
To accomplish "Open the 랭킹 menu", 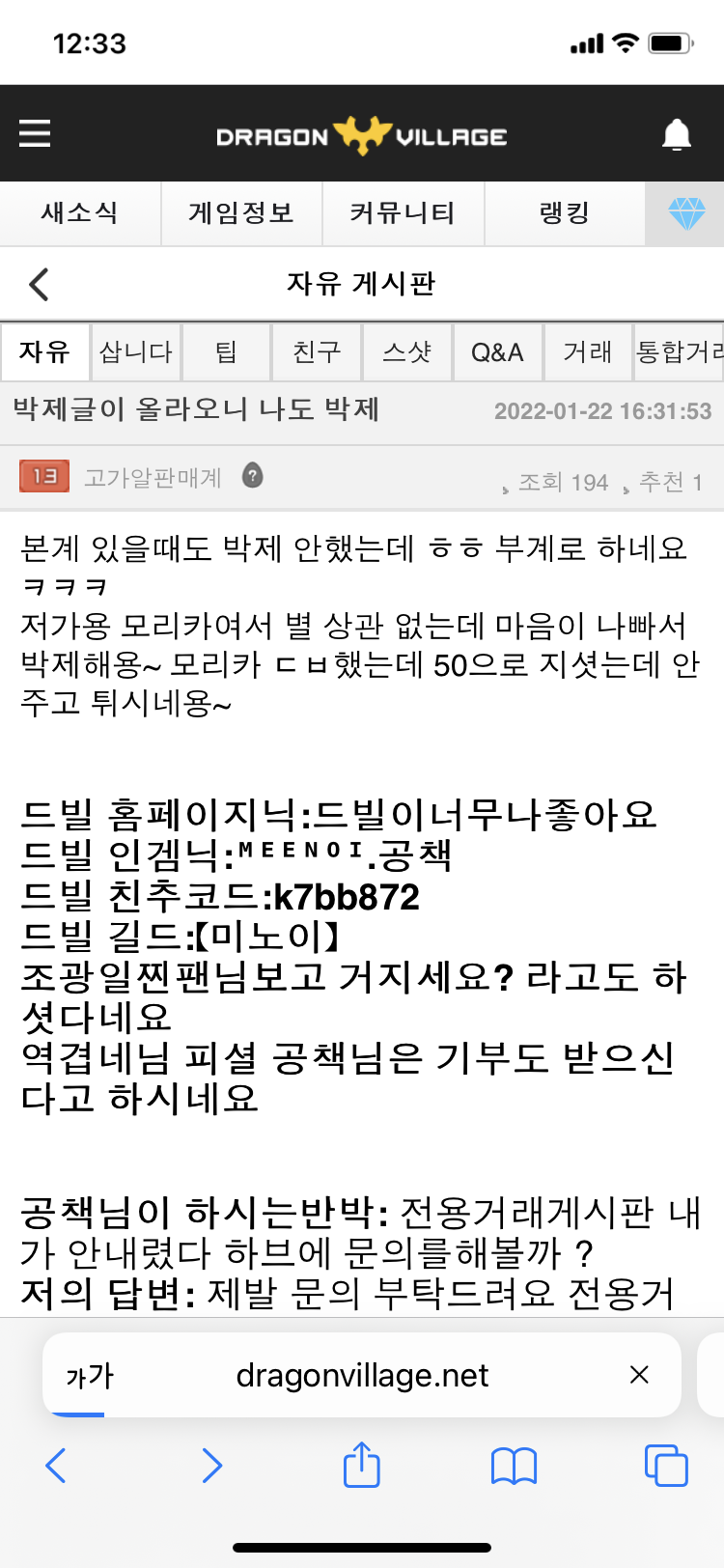I will (x=565, y=213).
